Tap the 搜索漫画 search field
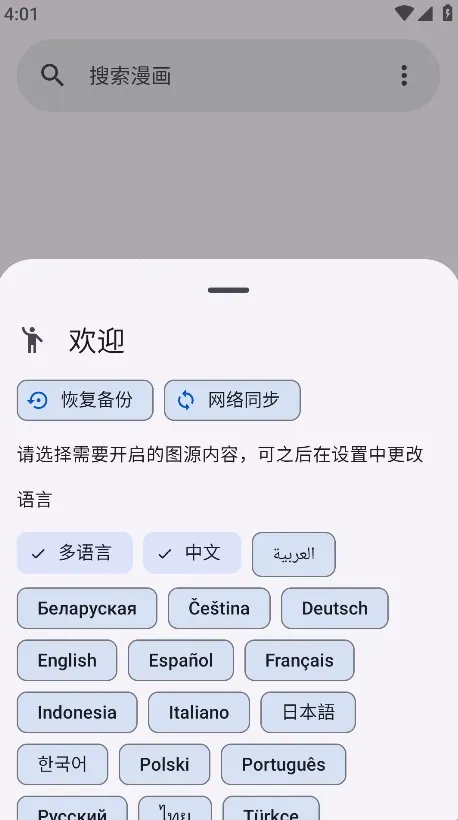The height and width of the screenshot is (820, 458). point(228,75)
